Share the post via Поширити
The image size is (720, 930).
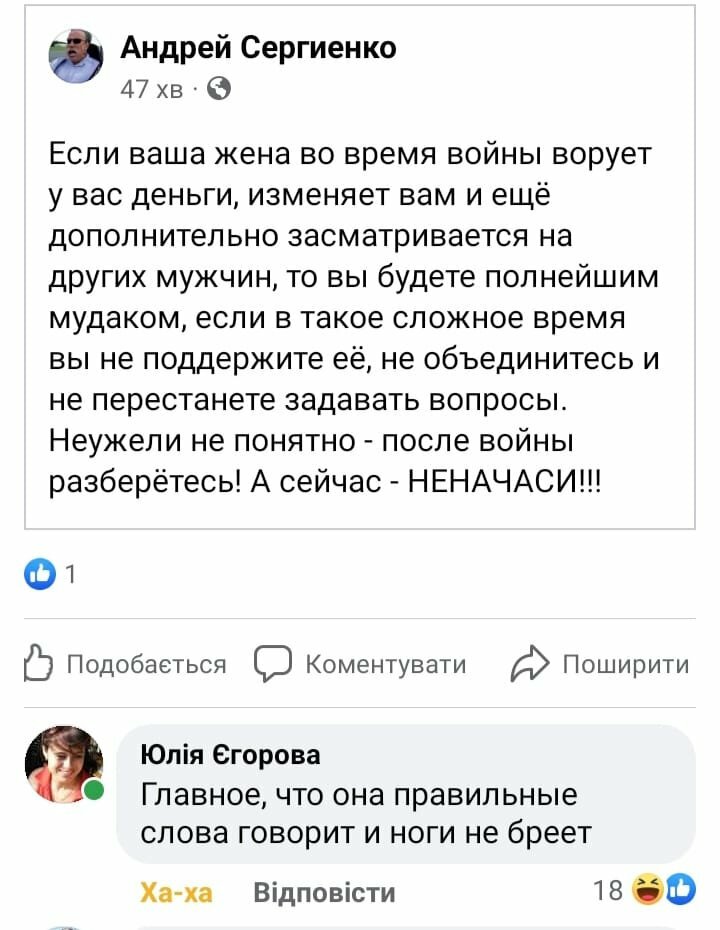point(600,665)
